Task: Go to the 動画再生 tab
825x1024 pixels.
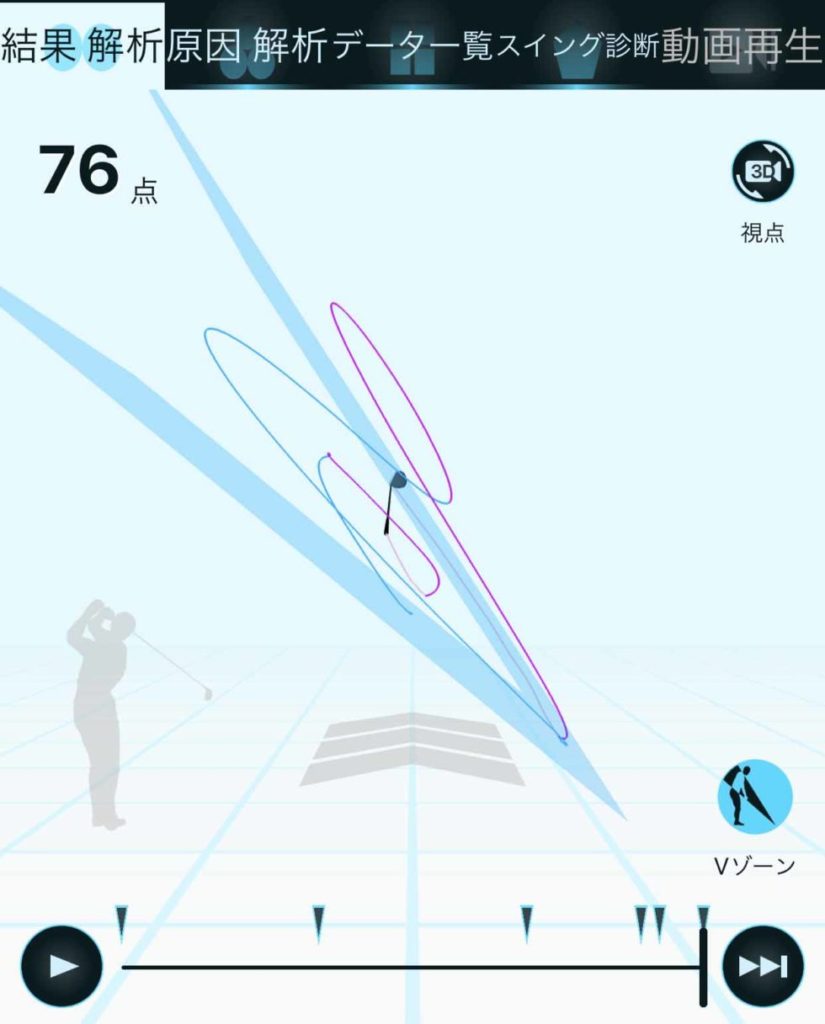Action: click(x=741, y=46)
